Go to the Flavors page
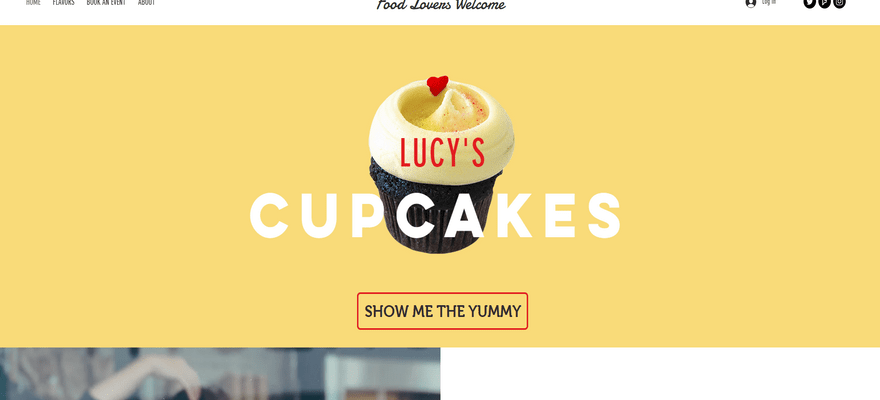The height and width of the screenshot is (400, 880). [x=64, y=3]
